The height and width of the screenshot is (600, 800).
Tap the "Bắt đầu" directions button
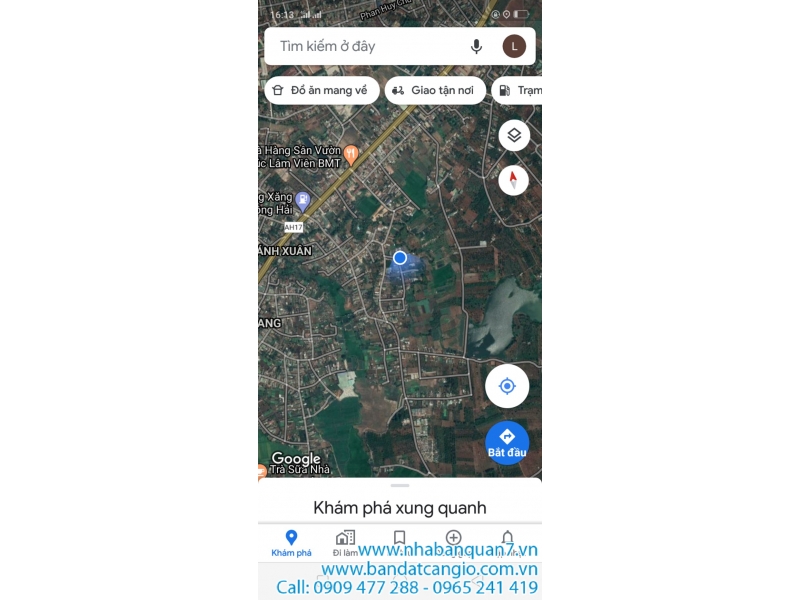[x=507, y=442]
